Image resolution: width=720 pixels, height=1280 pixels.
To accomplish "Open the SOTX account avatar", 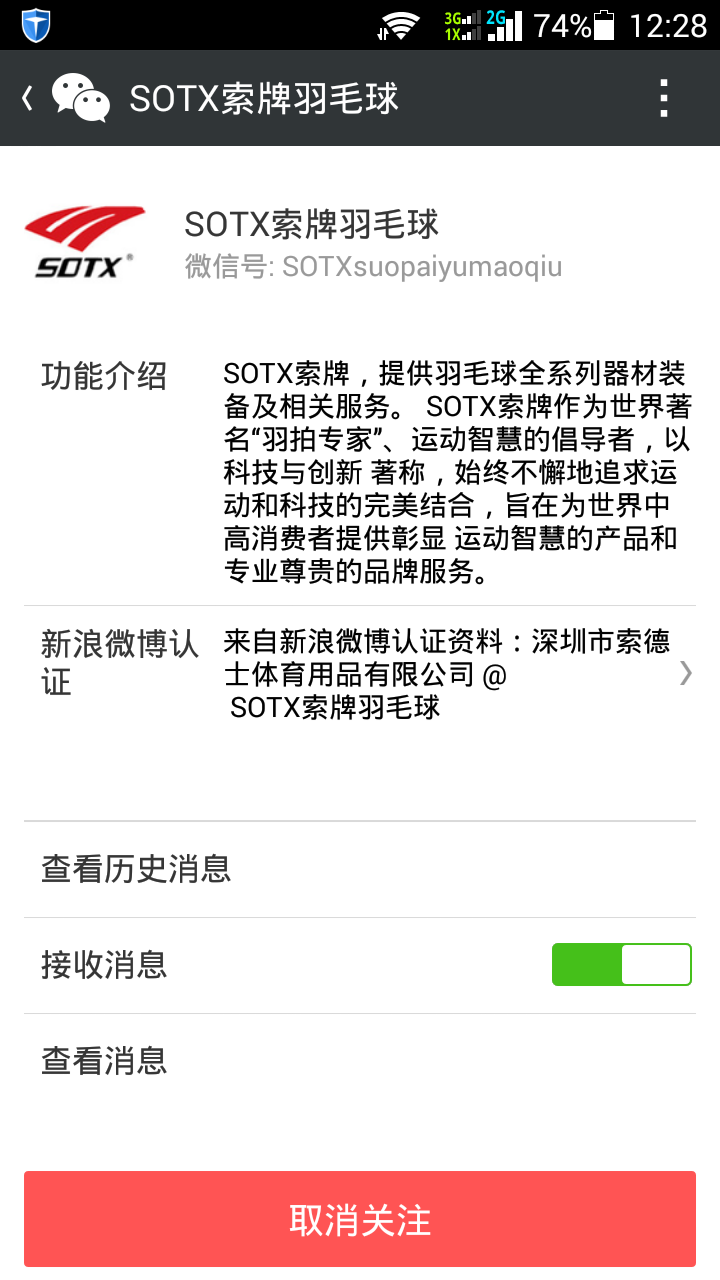I will [85, 241].
